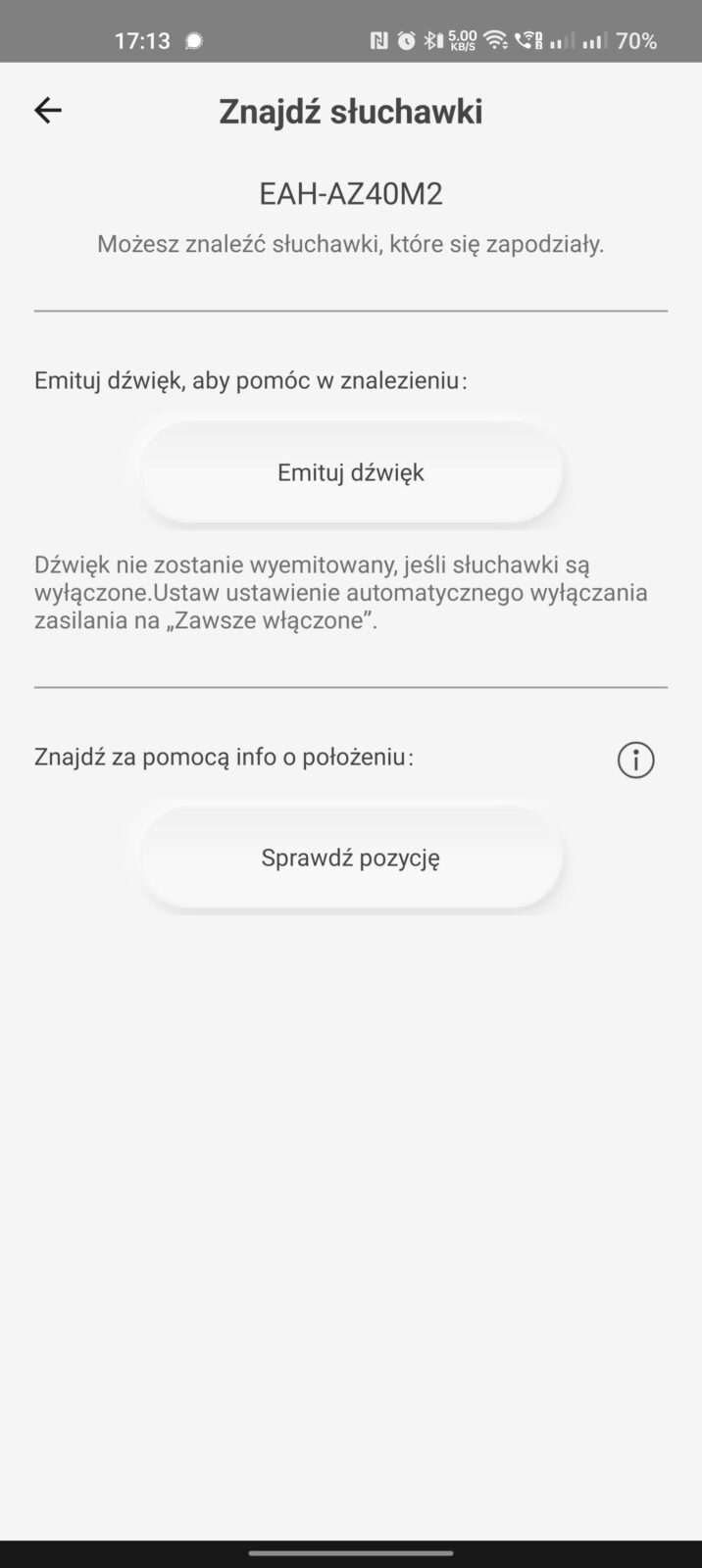Open the location info icon
Screen dimensions: 702x1568
635,759
